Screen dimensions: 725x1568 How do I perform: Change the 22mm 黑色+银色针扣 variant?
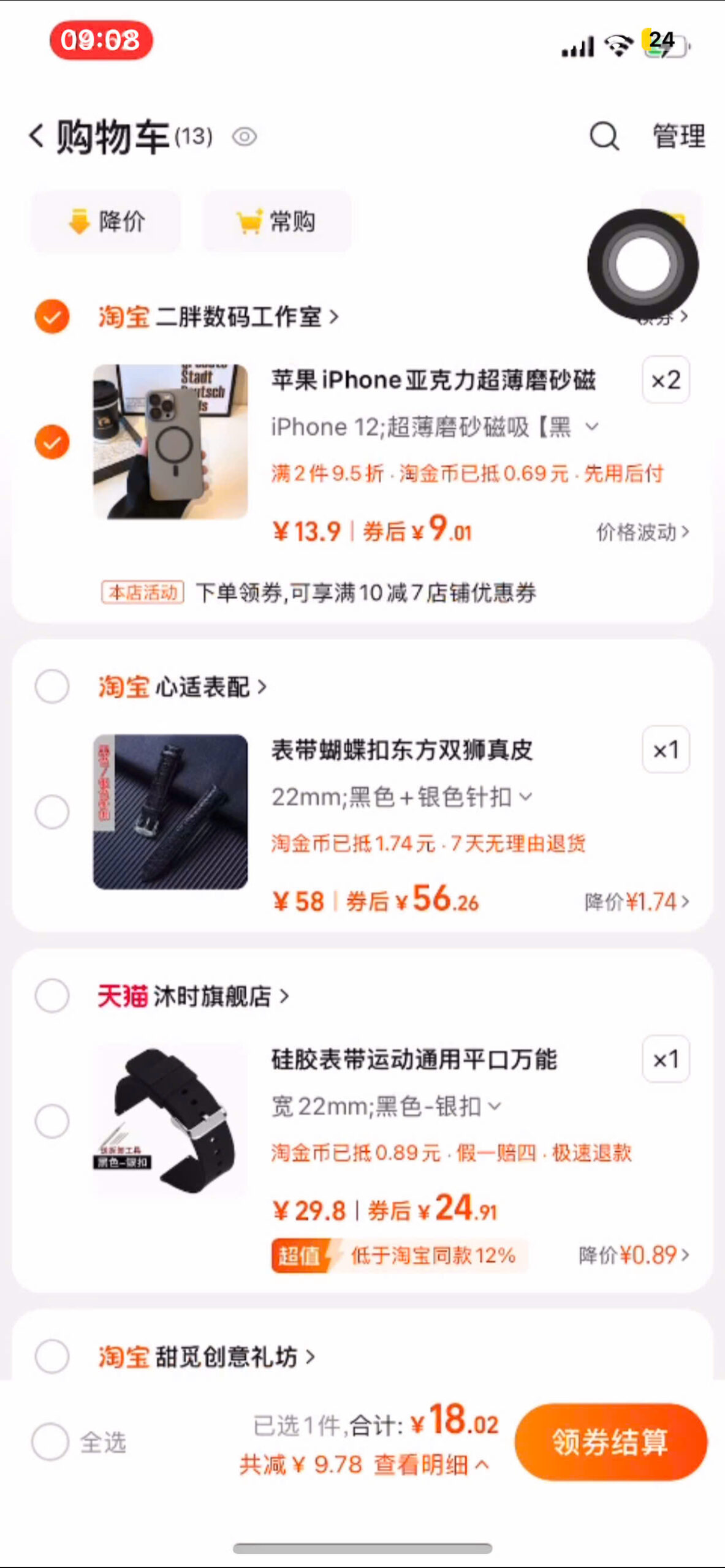pos(402,797)
